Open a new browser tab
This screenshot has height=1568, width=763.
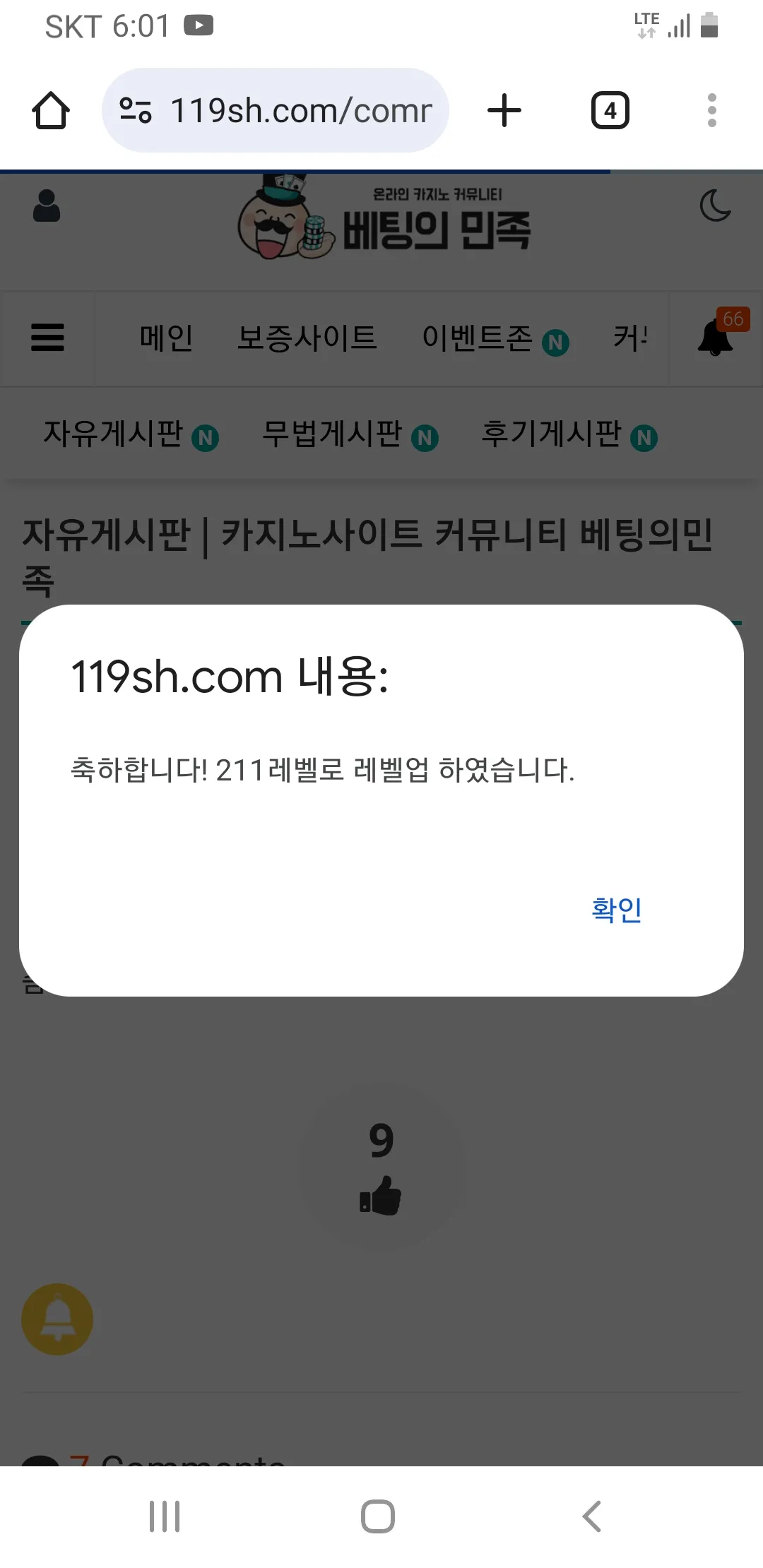[x=504, y=111]
